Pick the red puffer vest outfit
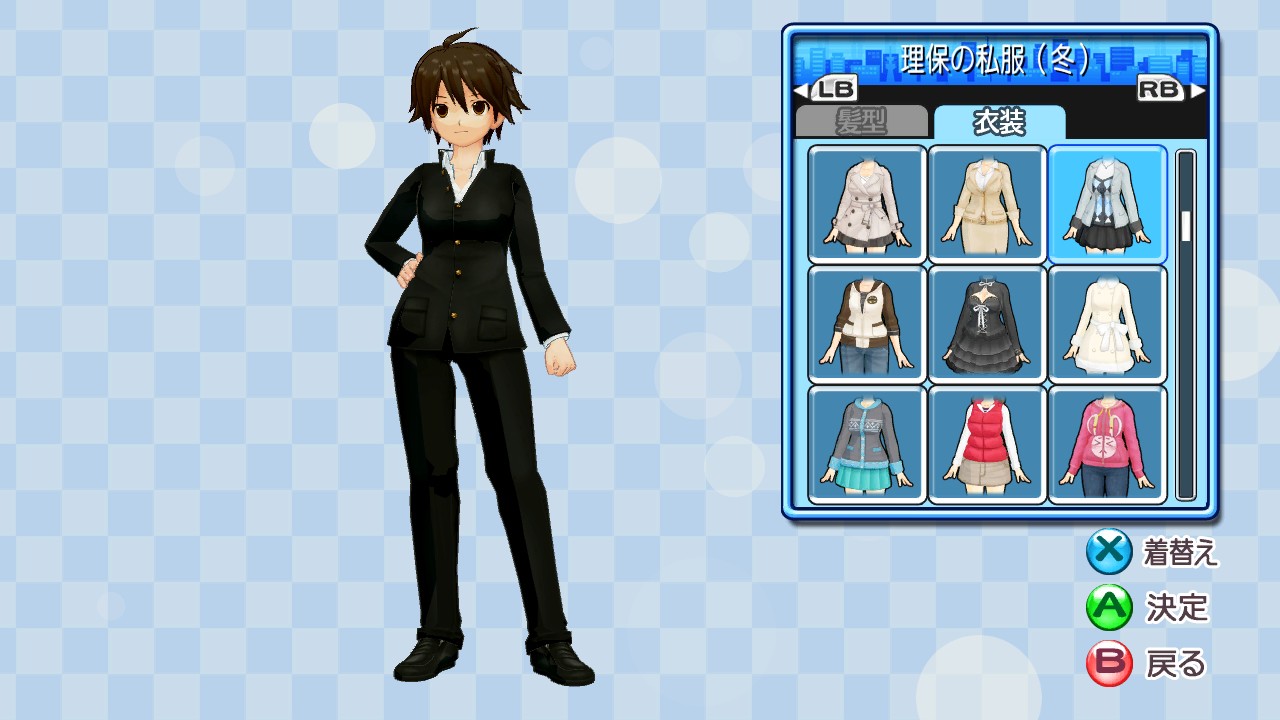The height and width of the screenshot is (720, 1280). pyautogui.click(x=987, y=444)
